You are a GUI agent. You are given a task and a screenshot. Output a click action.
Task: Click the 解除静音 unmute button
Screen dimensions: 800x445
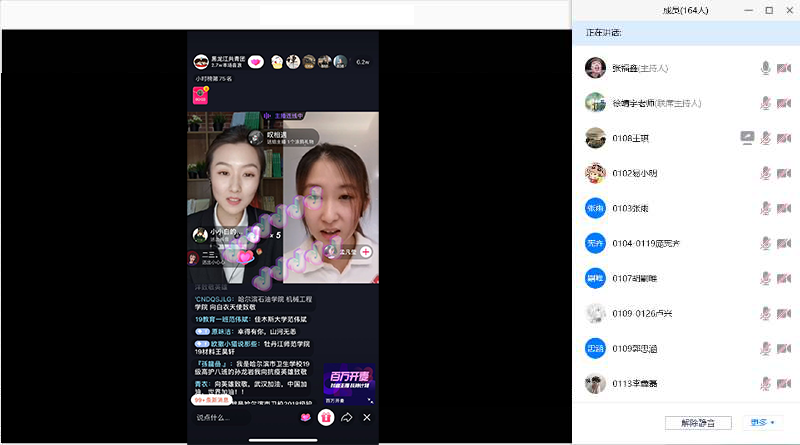tap(698, 423)
